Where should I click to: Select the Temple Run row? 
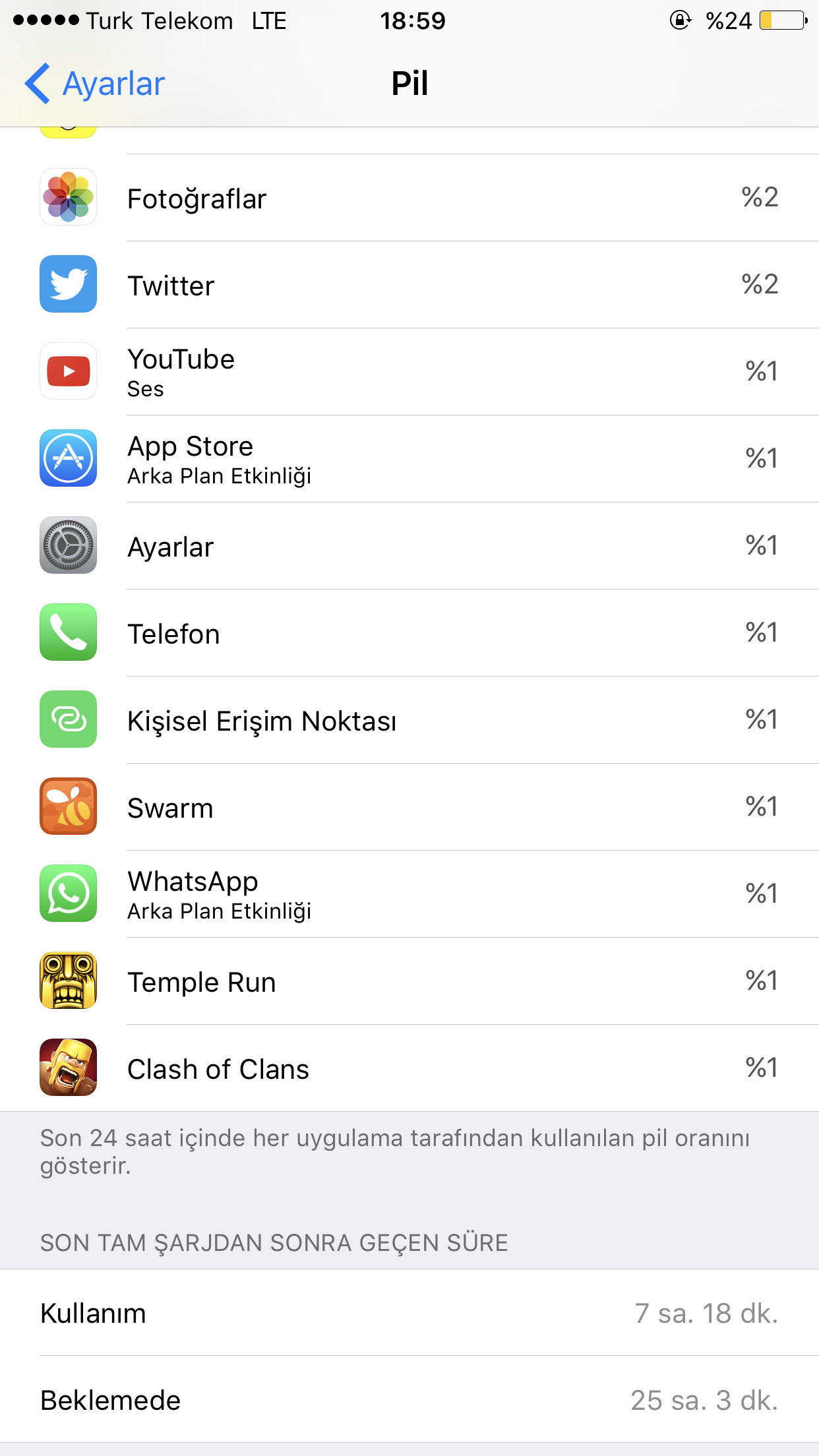point(409,981)
